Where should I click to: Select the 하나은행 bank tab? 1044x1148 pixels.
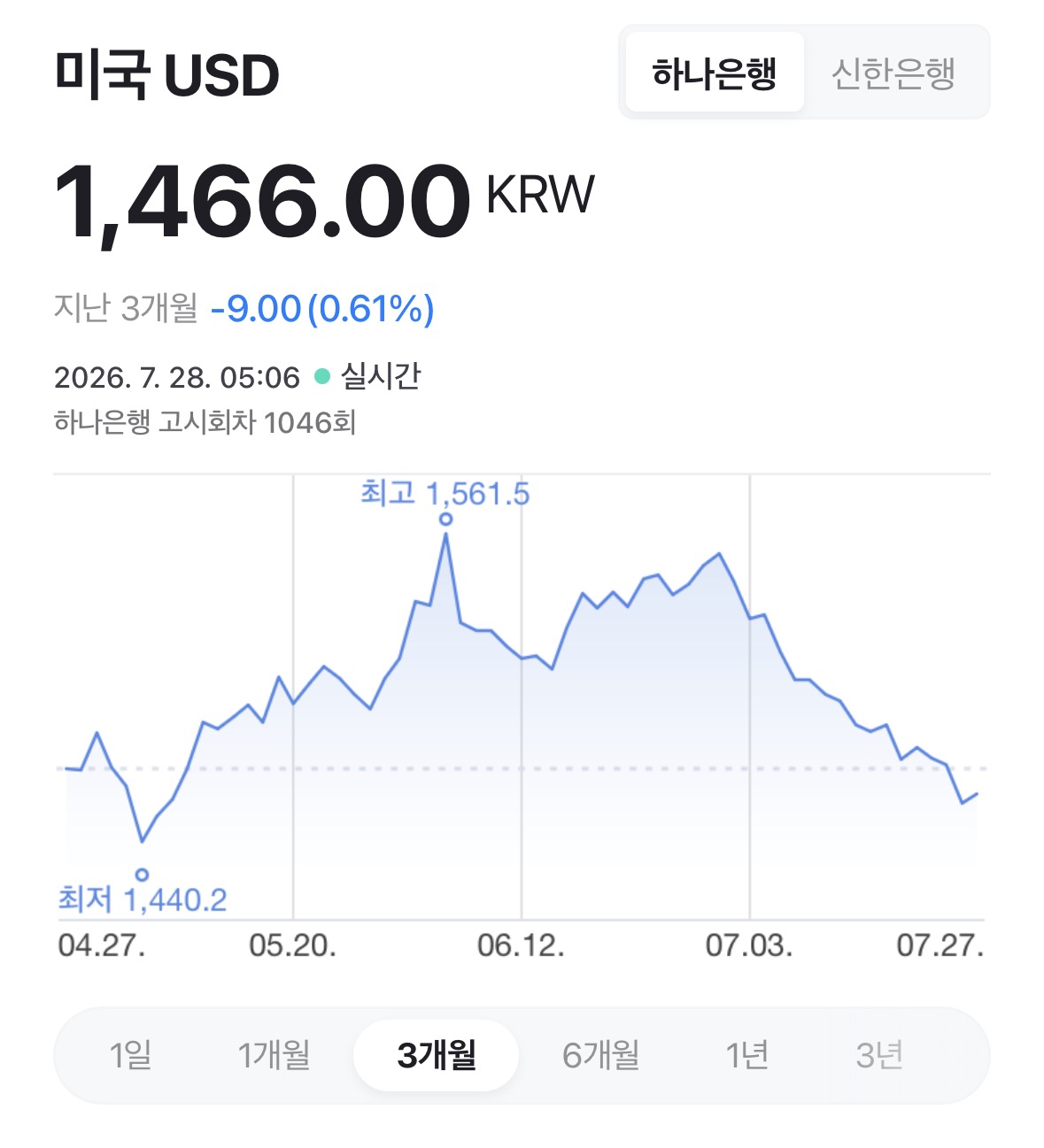pos(715,73)
